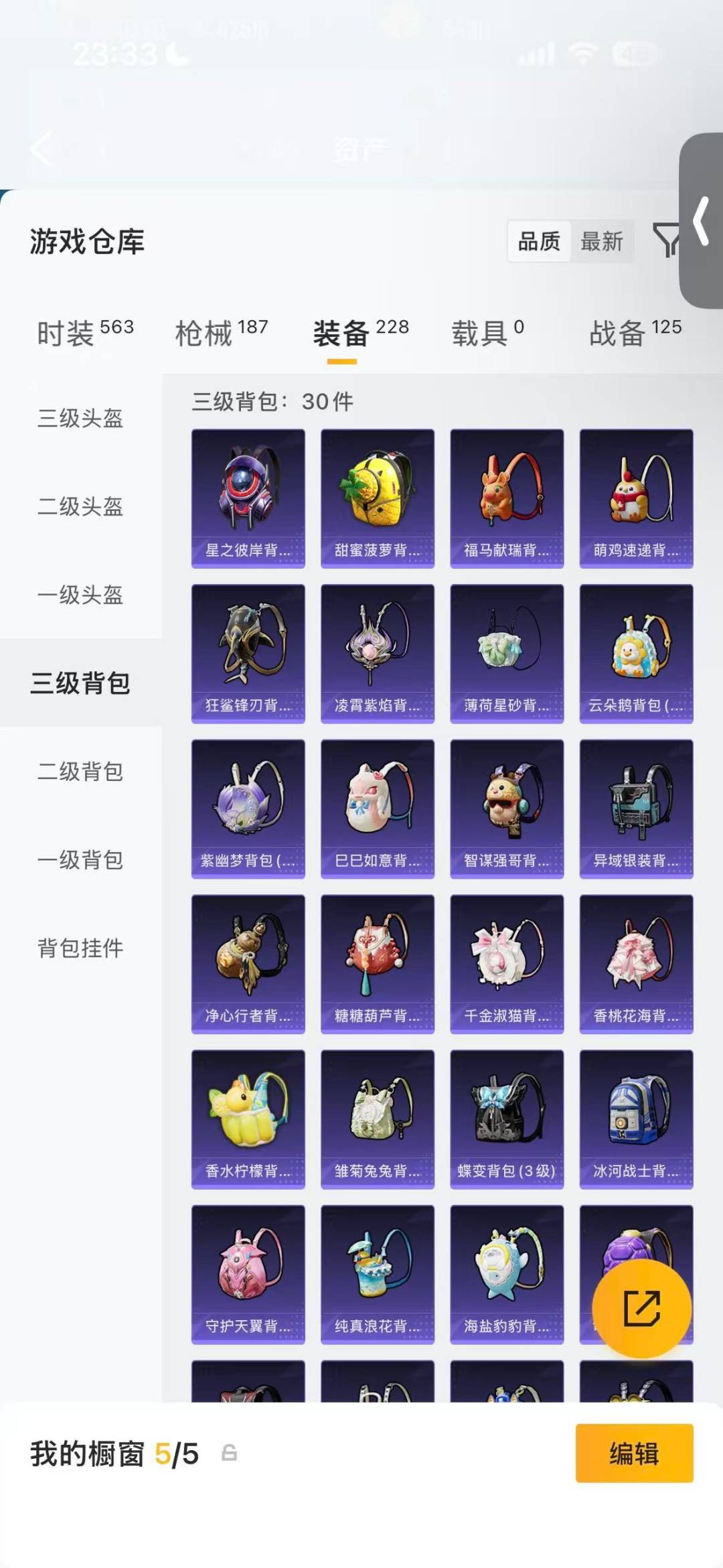723x1568 pixels.
Task: Select the 一级头盔 category
Action: (80, 595)
